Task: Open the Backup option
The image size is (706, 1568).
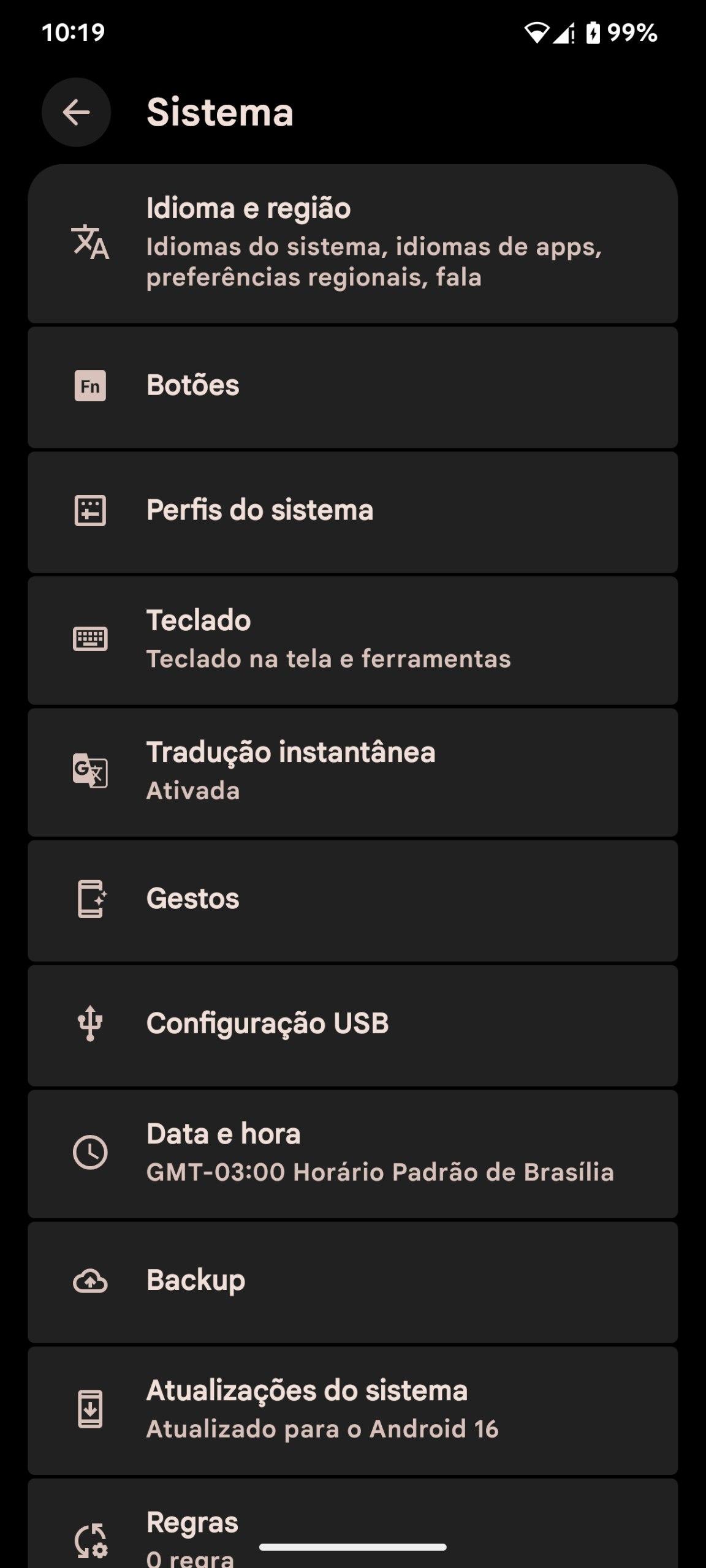Action: coord(352,1281)
